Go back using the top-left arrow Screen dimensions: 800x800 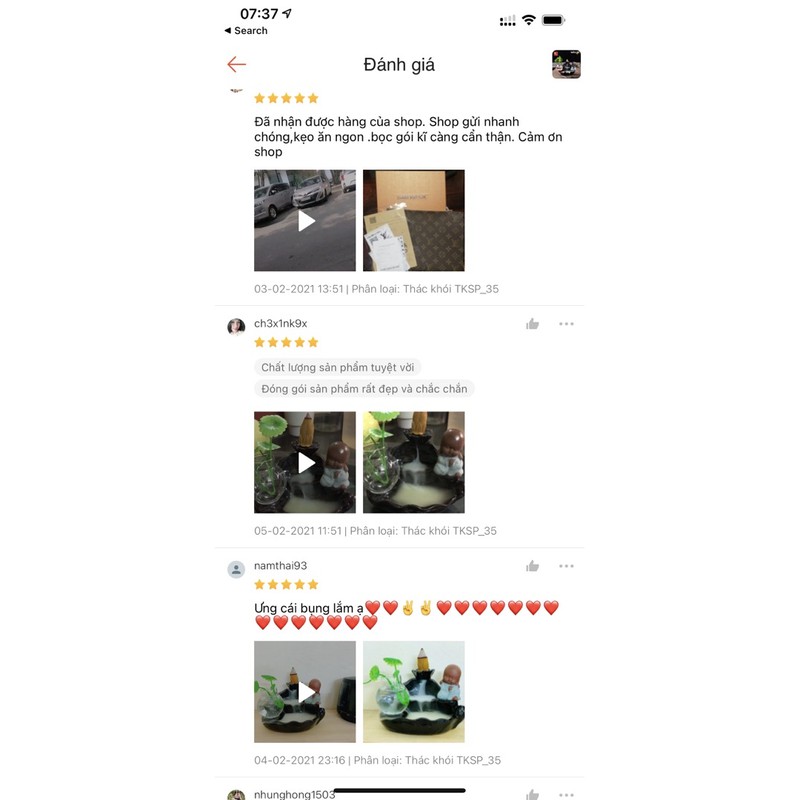pos(236,65)
